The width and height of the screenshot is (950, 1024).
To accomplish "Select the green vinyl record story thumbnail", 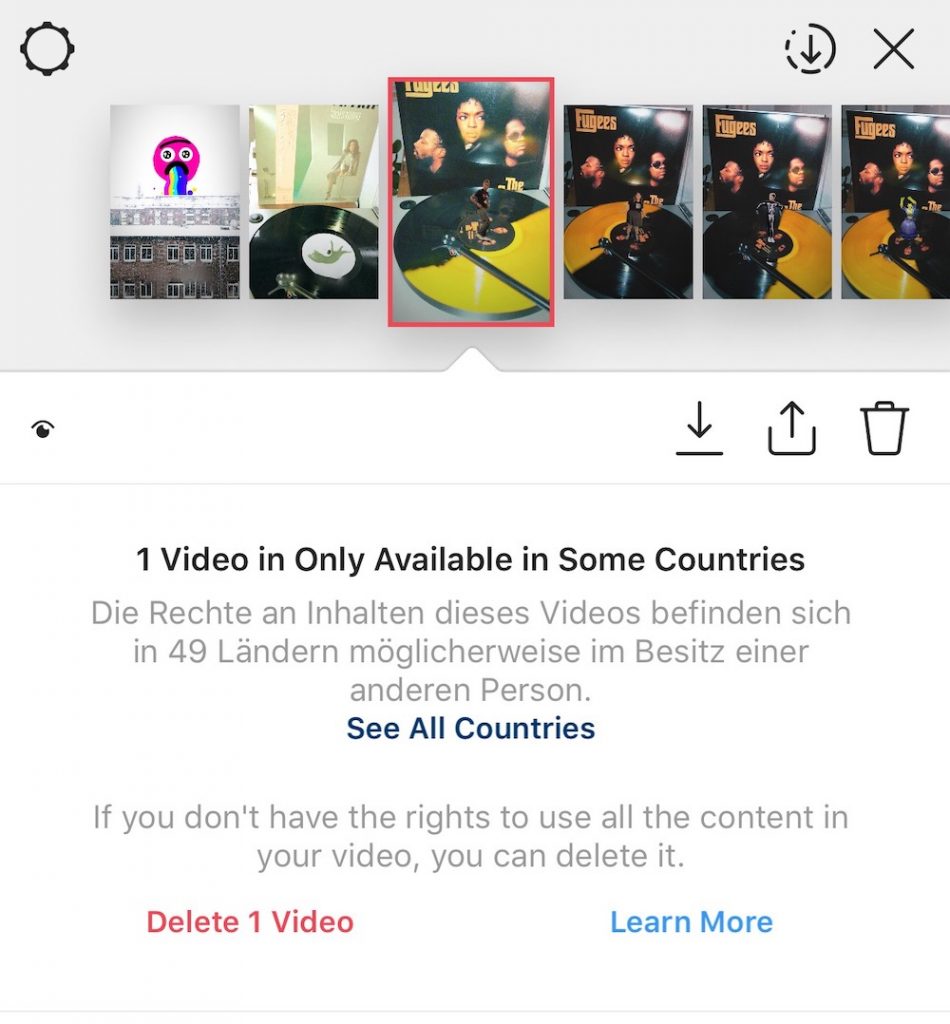I will coord(313,202).
